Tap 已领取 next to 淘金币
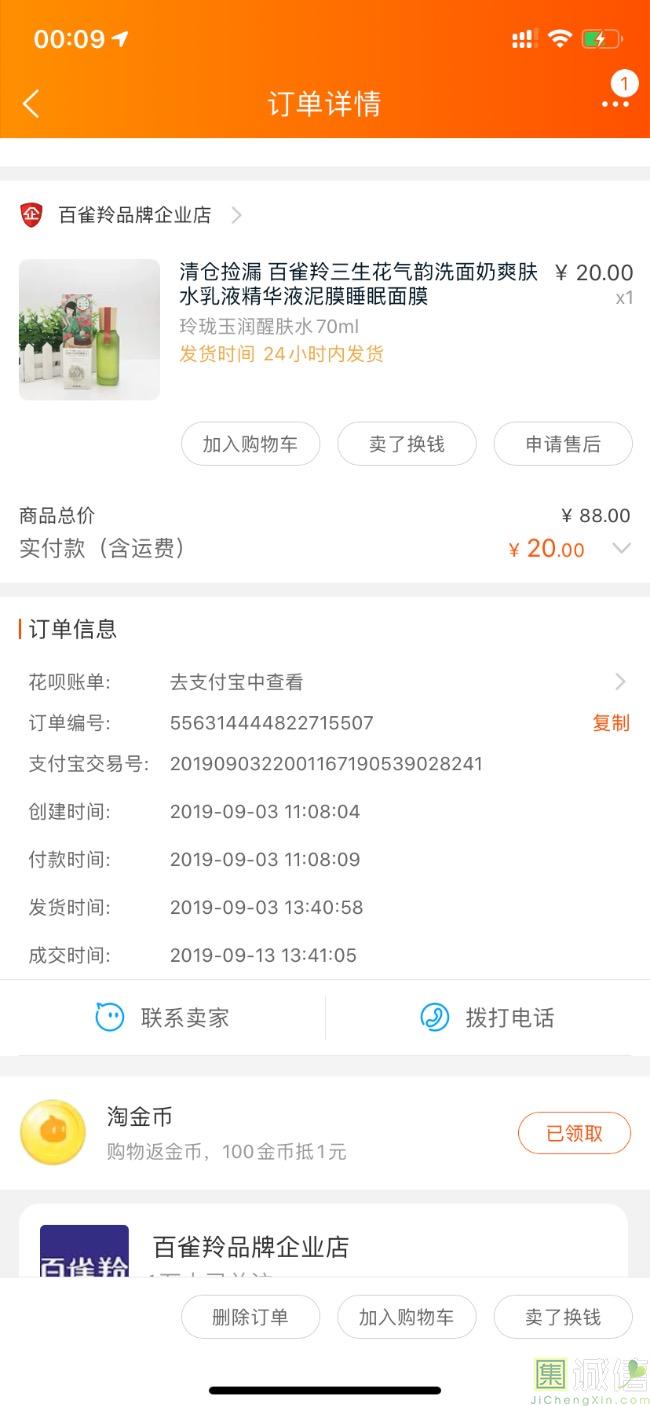Image resolution: width=650 pixels, height=1406 pixels. coord(574,1133)
